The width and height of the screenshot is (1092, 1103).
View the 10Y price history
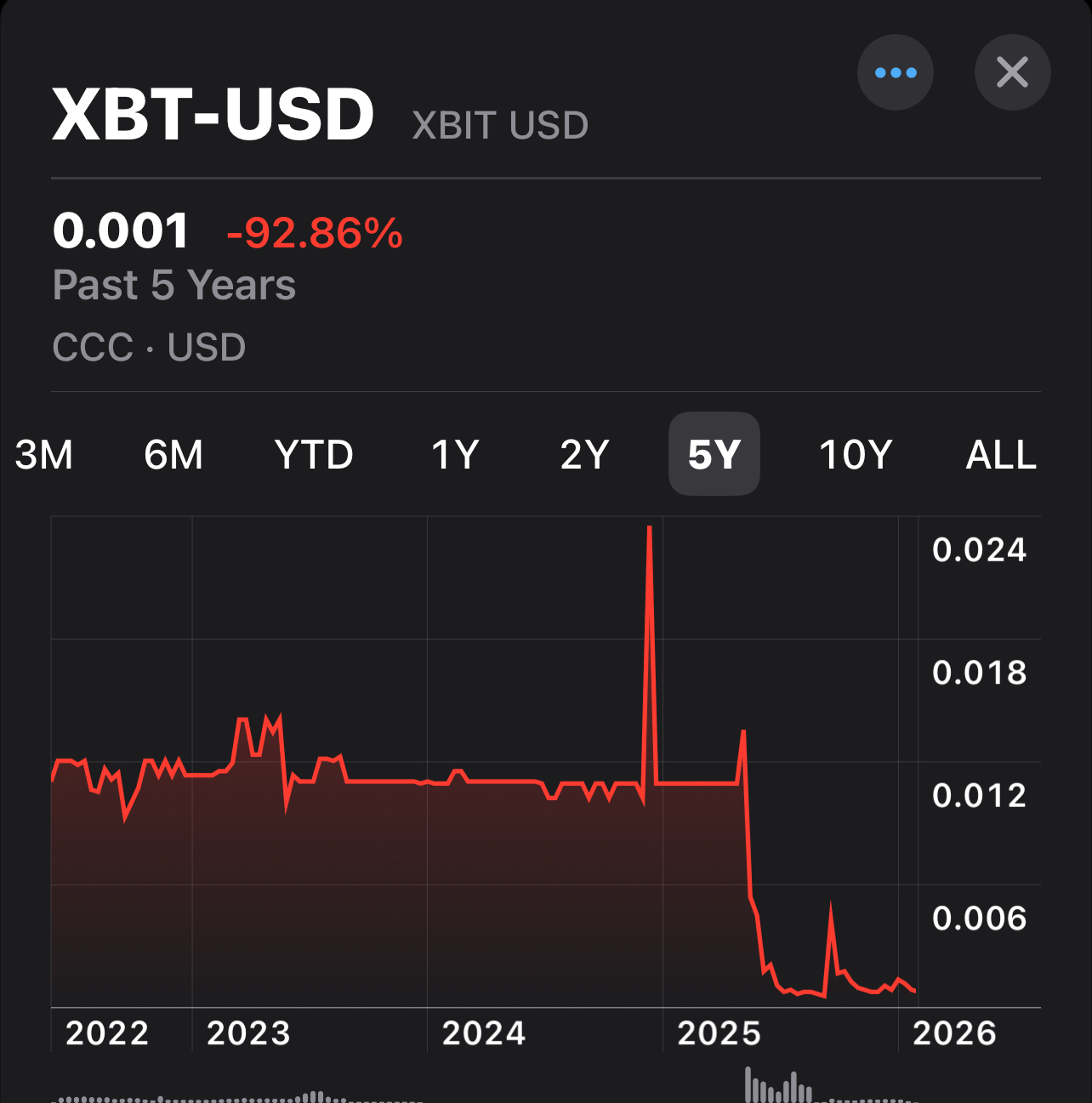(855, 454)
